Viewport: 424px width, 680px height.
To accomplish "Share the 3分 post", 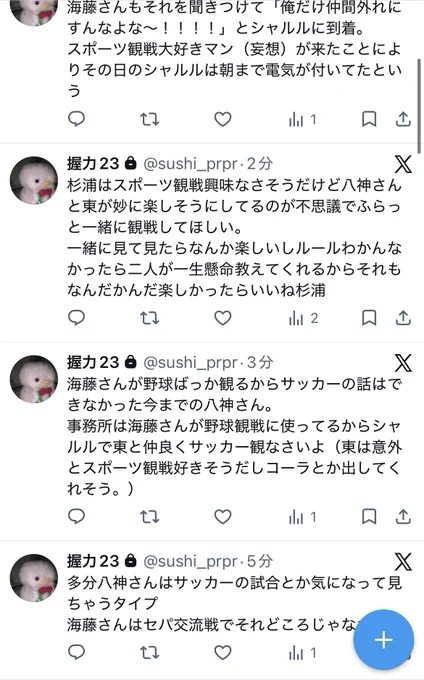I will [403, 517].
